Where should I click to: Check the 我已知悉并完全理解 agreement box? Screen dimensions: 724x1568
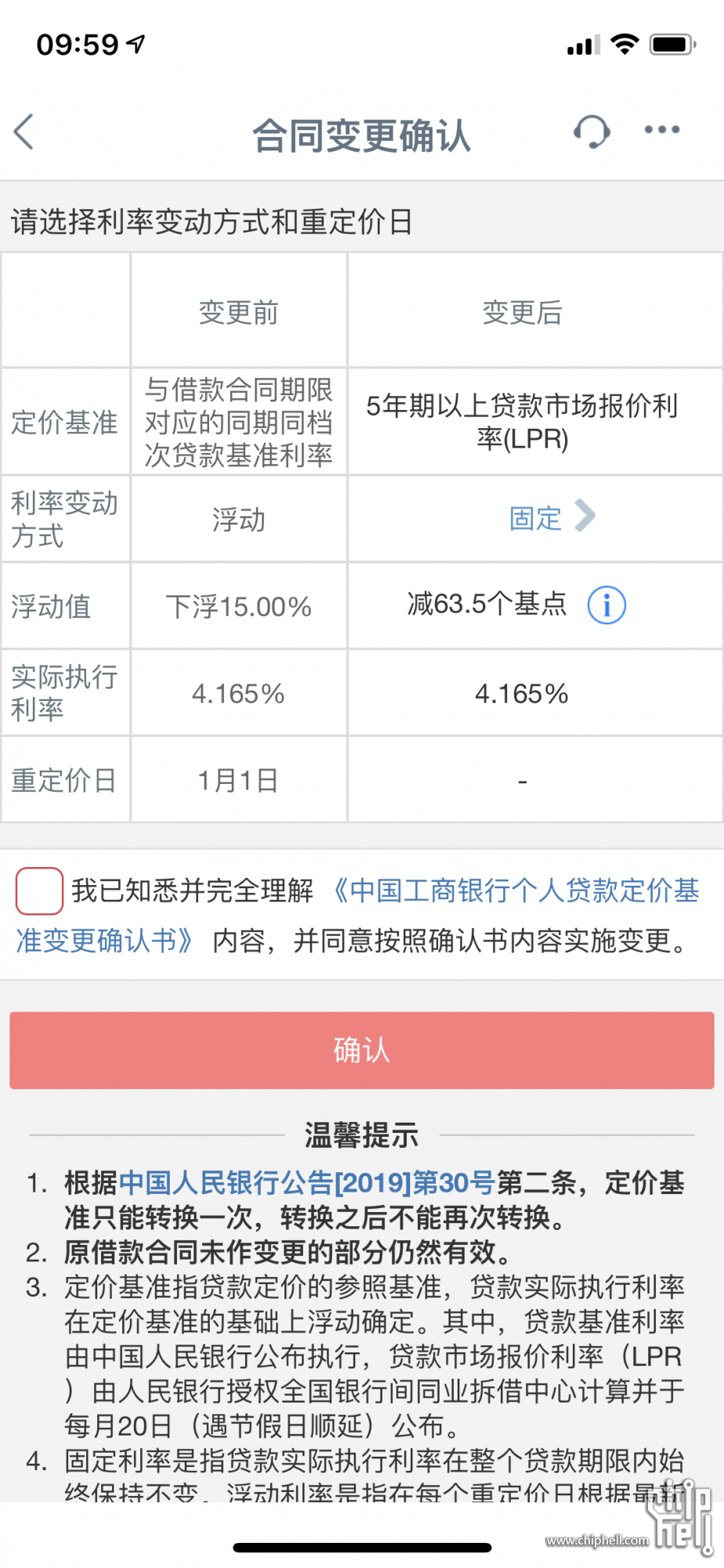point(39,891)
